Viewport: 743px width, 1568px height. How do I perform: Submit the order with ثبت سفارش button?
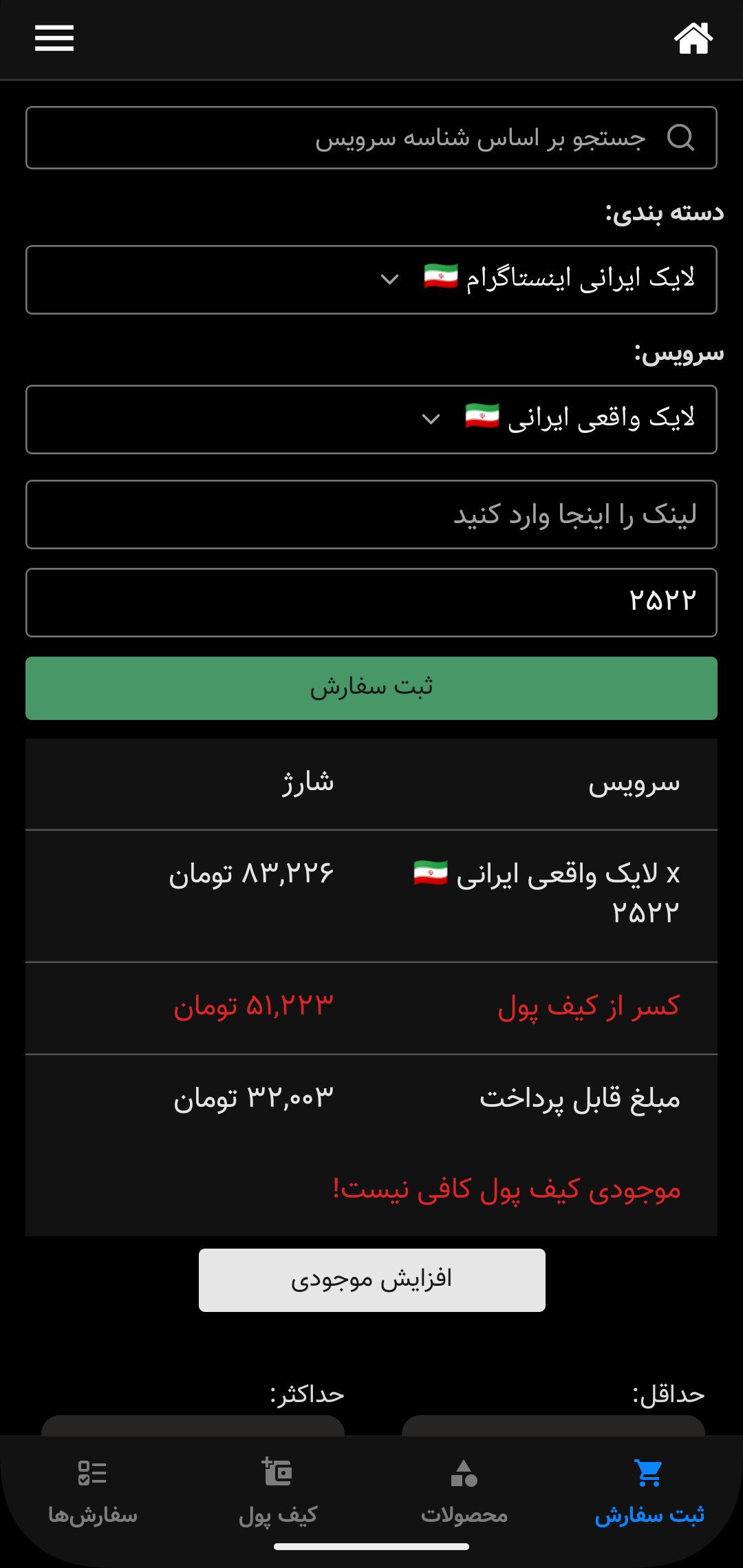click(371, 688)
